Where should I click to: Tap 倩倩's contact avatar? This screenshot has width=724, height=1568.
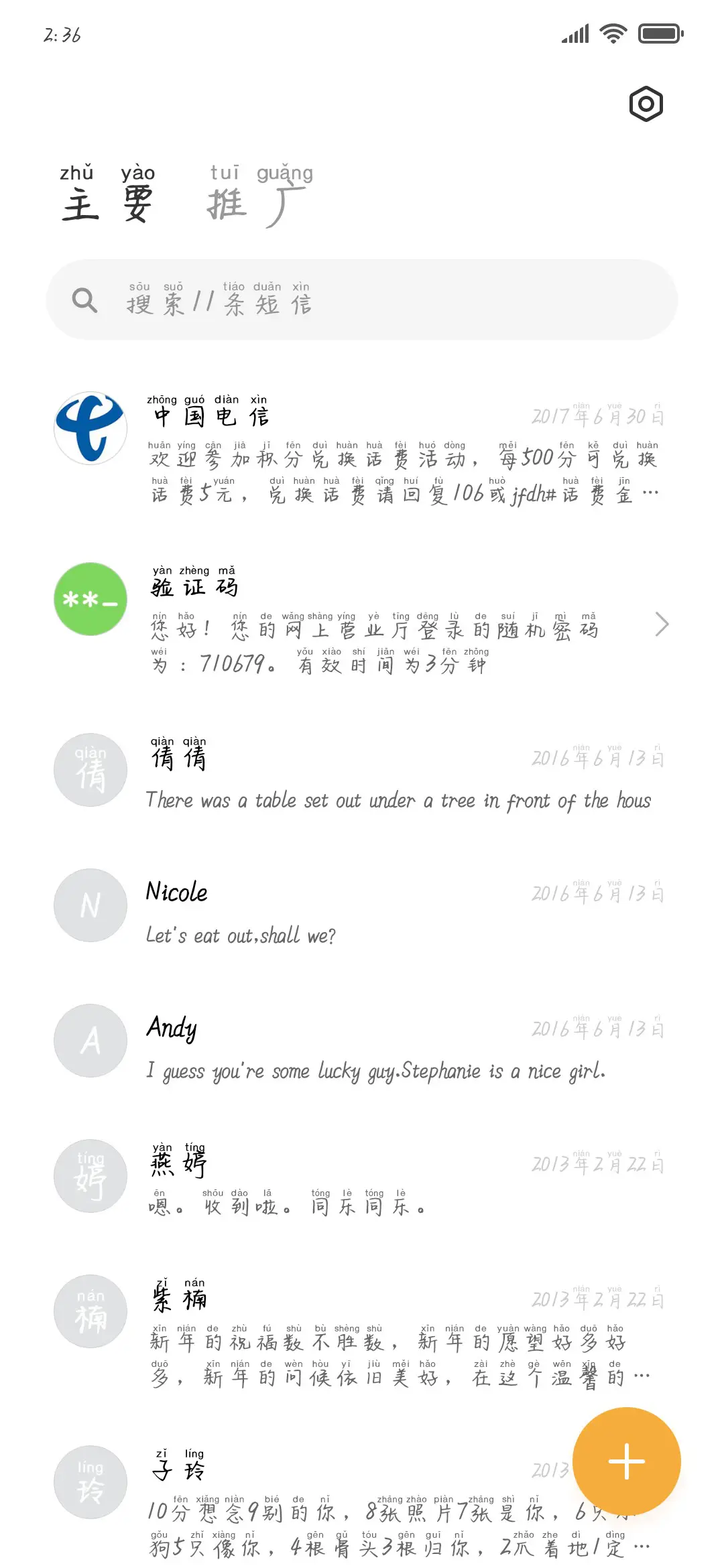tap(90, 769)
